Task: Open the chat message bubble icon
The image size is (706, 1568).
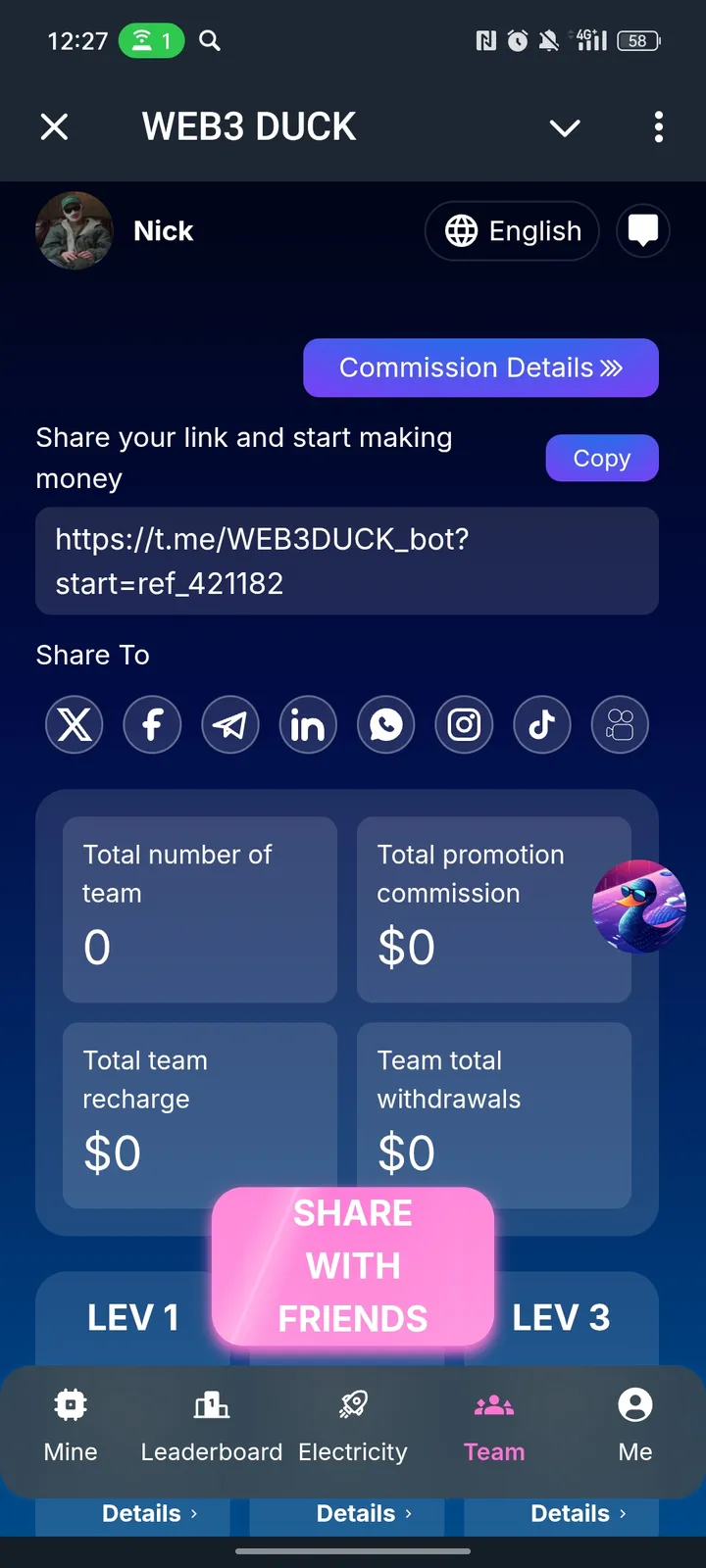Action: [642, 230]
